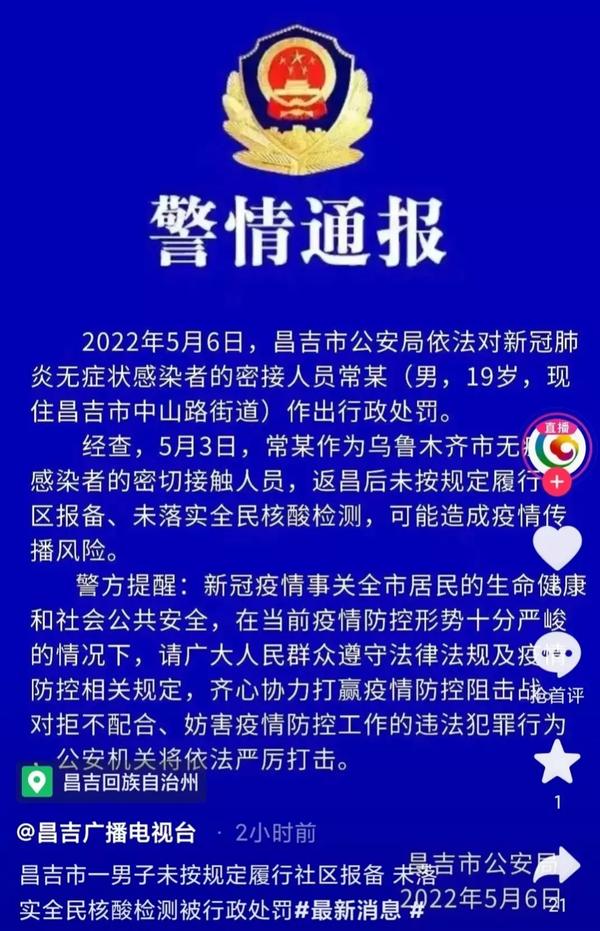
Task: Open the #最新消息# hashtag
Action: 360,910
